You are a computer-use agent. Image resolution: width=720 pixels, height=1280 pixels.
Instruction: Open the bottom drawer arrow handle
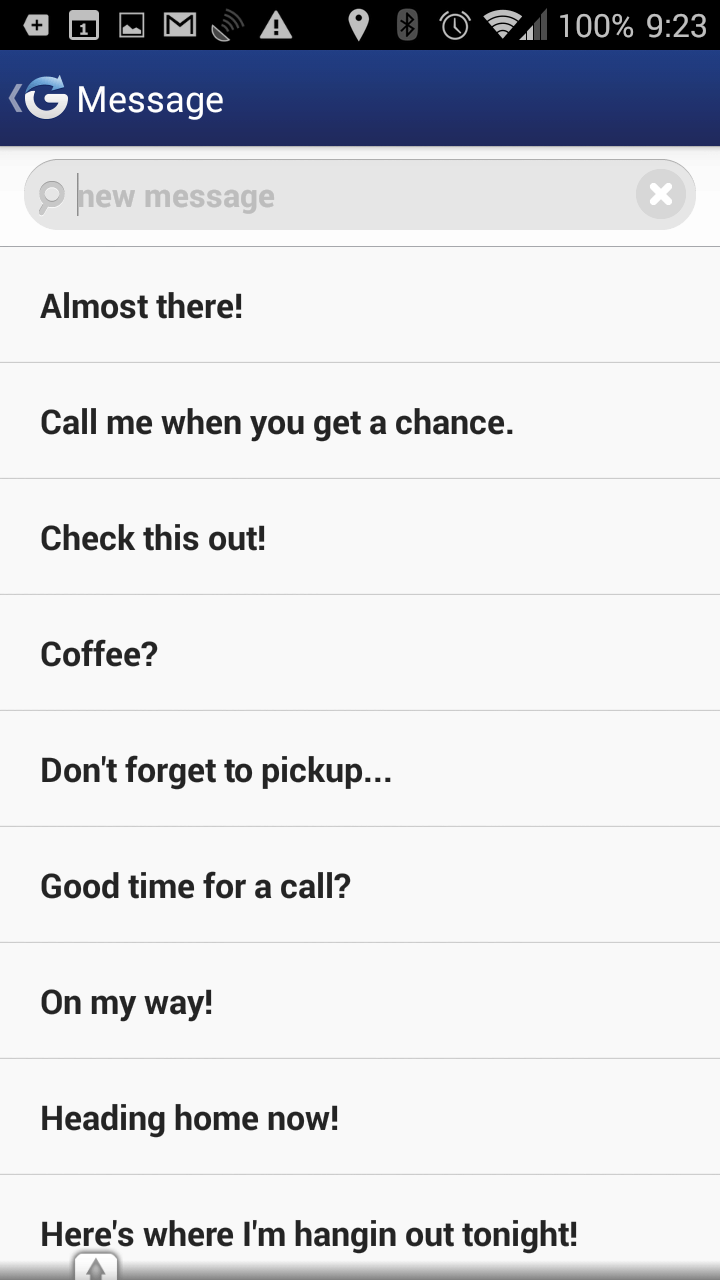point(96,1267)
